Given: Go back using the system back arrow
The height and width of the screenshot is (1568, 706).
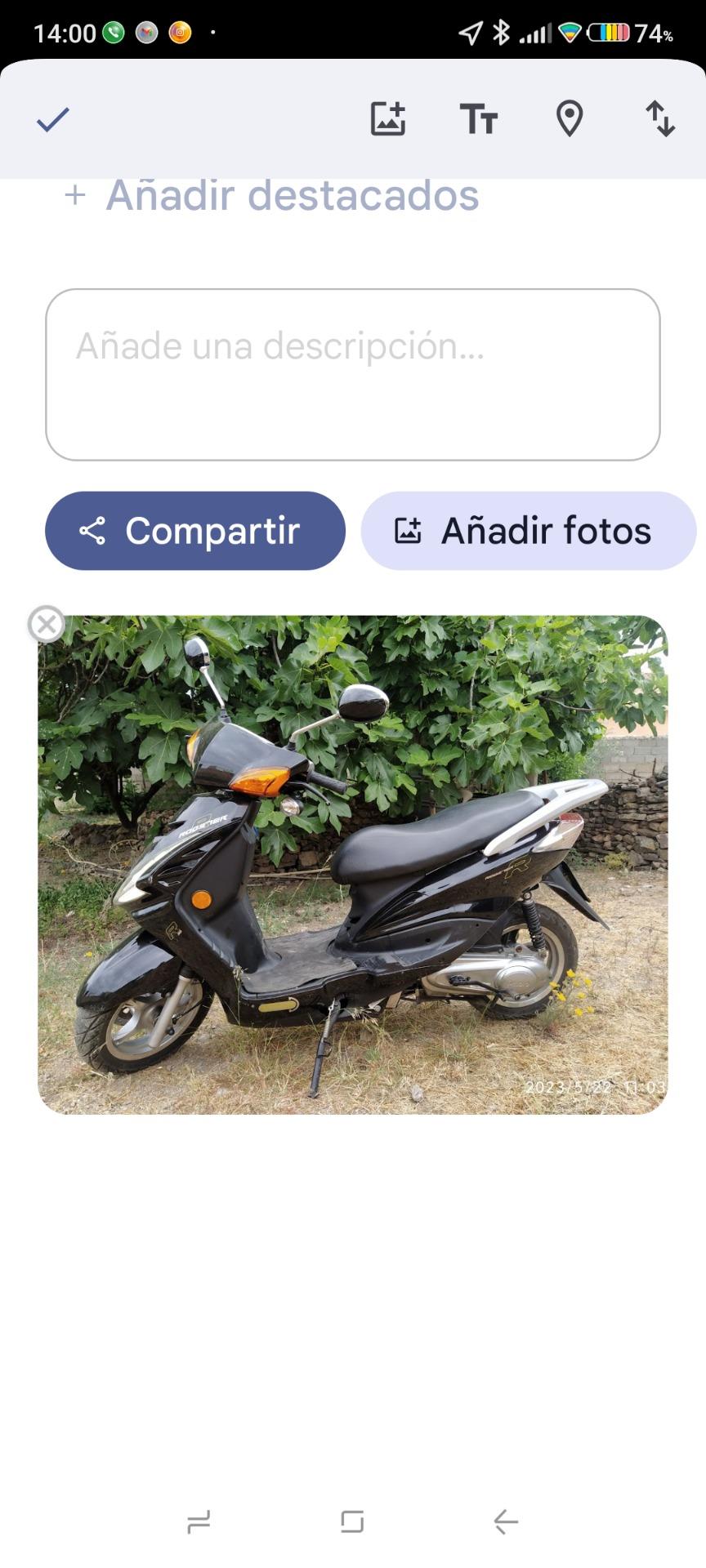Looking at the screenshot, I should click(x=506, y=1521).
